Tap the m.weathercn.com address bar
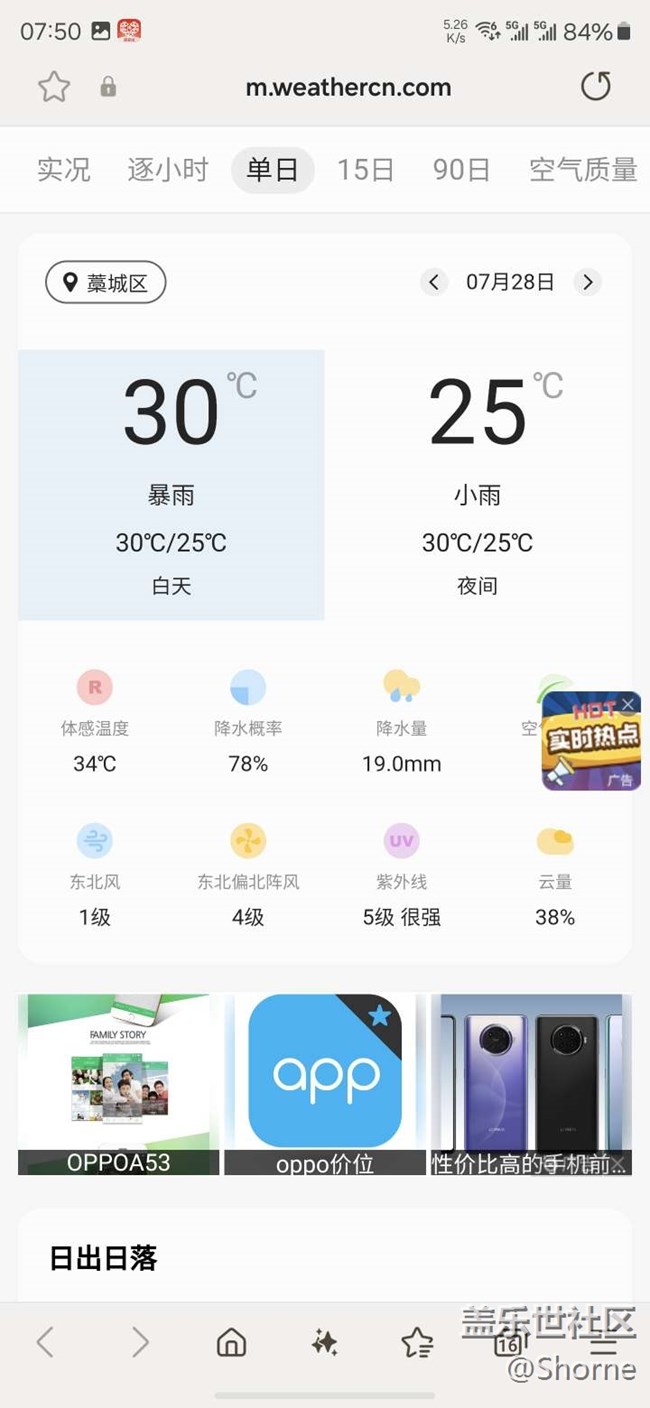Viewport: 650px width, 1408px height. pyautogui.click(x=348, y=87)
